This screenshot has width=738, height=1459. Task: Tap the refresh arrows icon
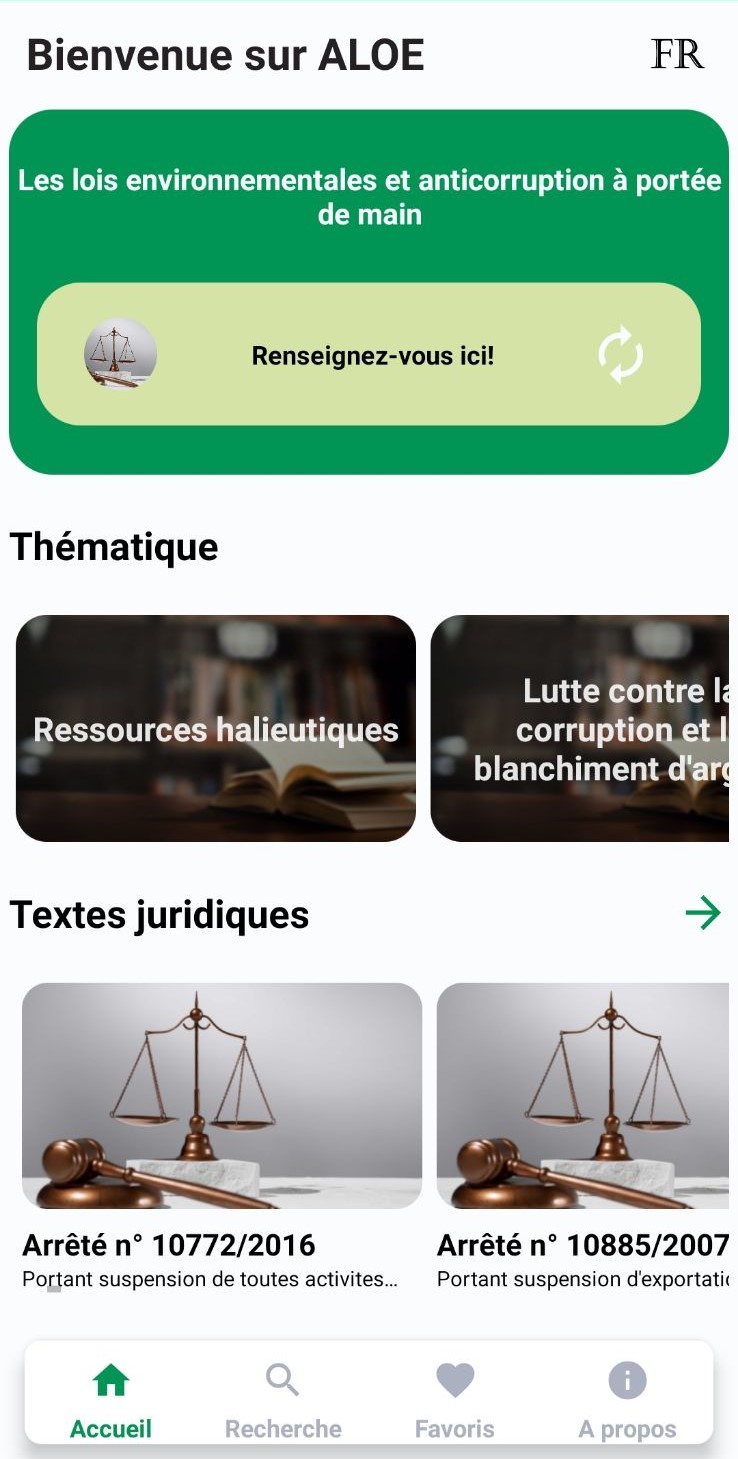(x=620, y=355)
